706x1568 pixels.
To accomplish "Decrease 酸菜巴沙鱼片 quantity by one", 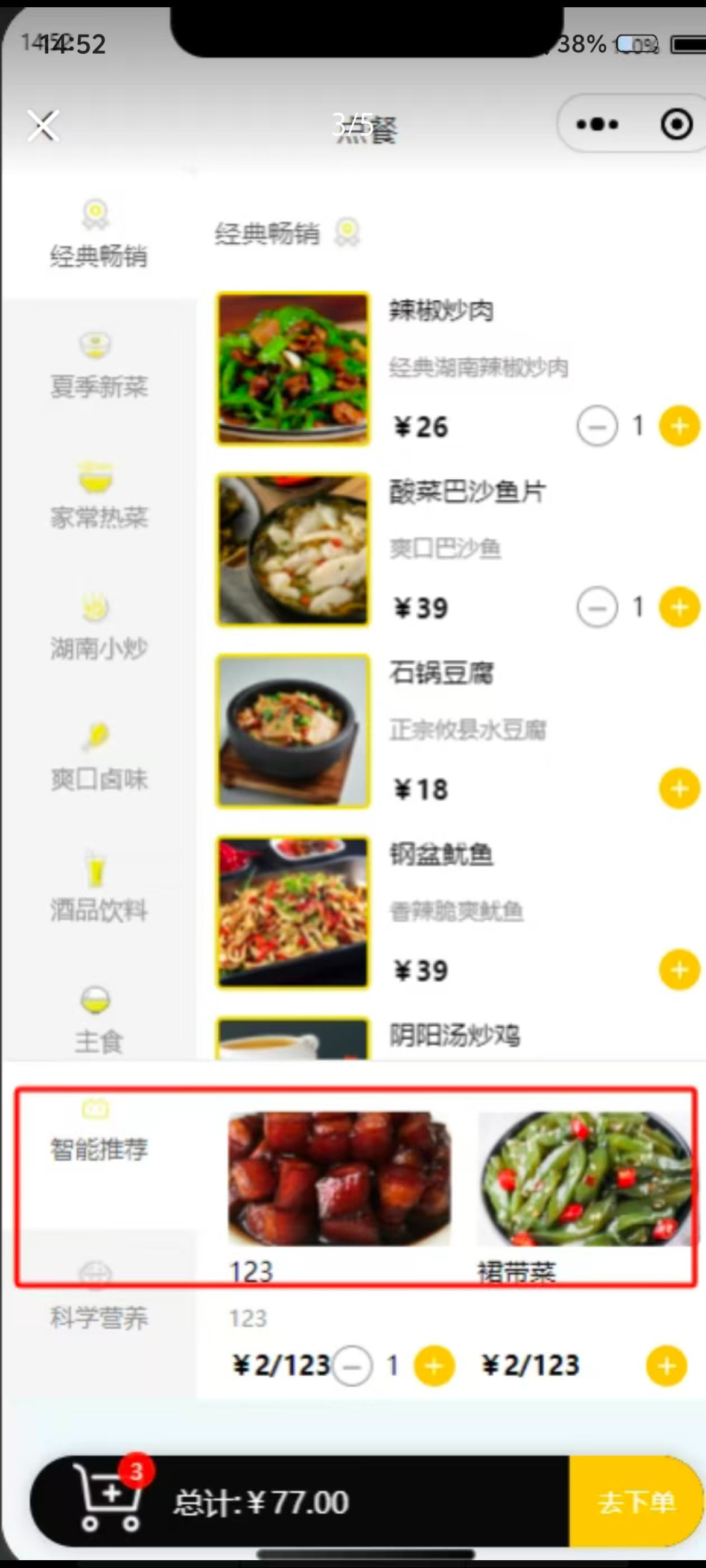I will (x=597, y=606).
